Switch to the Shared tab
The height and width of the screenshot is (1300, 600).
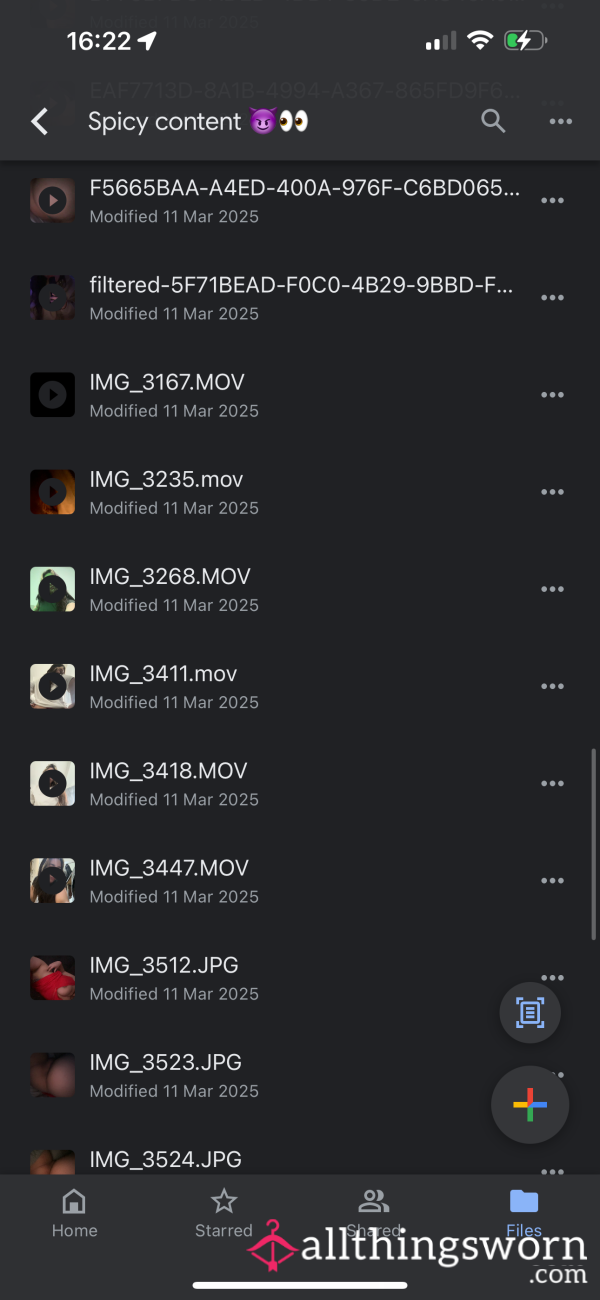[374, 1213]
